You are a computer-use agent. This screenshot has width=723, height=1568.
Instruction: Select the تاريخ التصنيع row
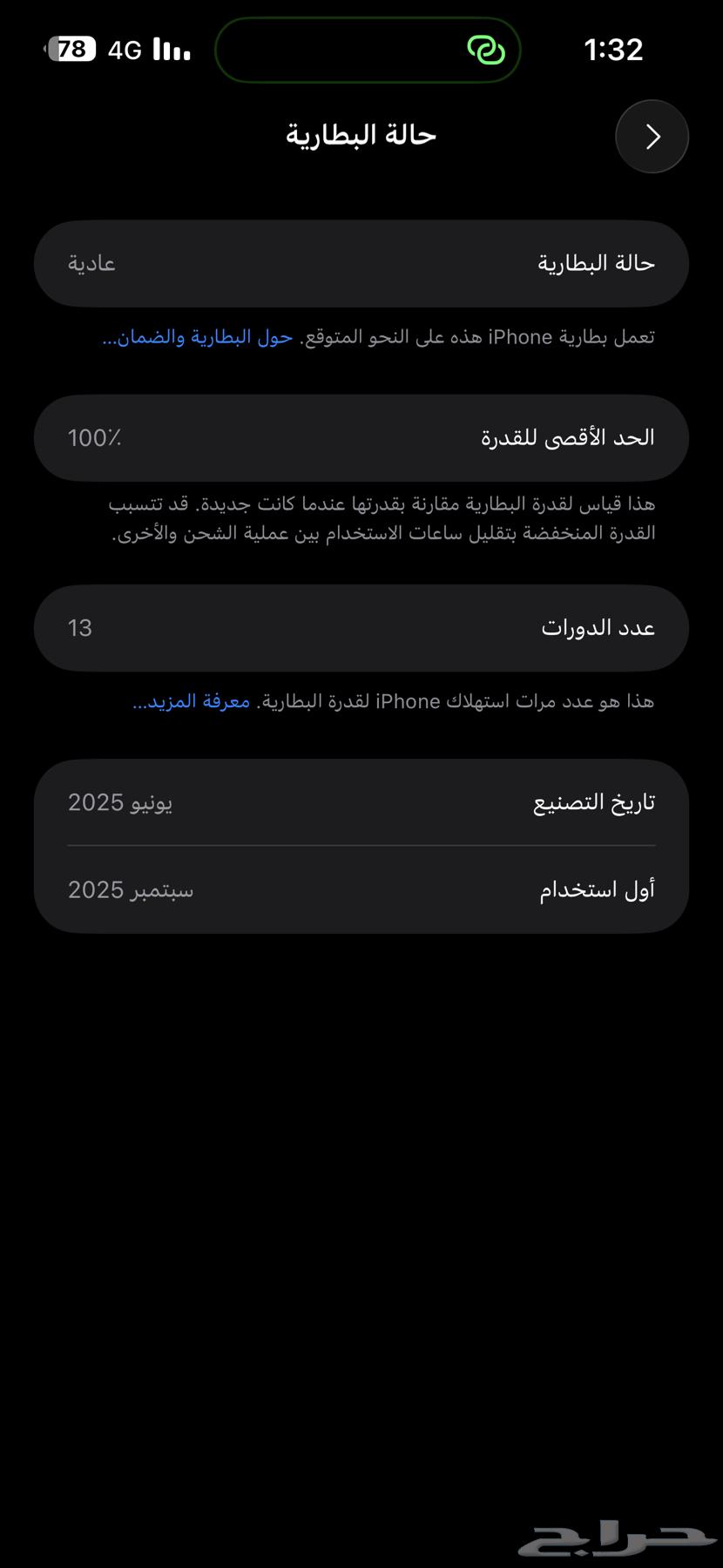(x=361, y=801)
